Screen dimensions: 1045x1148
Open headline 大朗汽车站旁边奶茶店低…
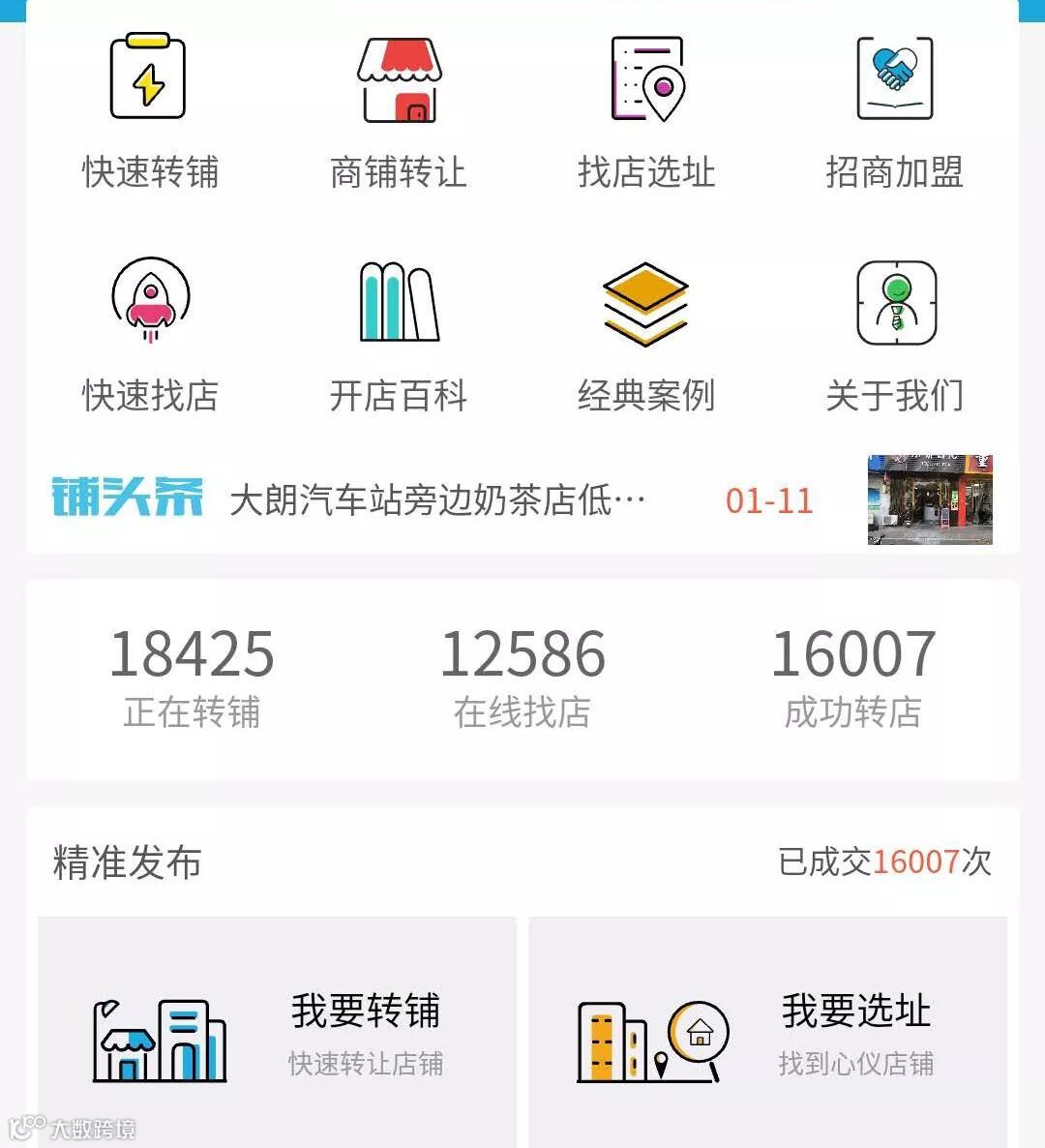437,500
